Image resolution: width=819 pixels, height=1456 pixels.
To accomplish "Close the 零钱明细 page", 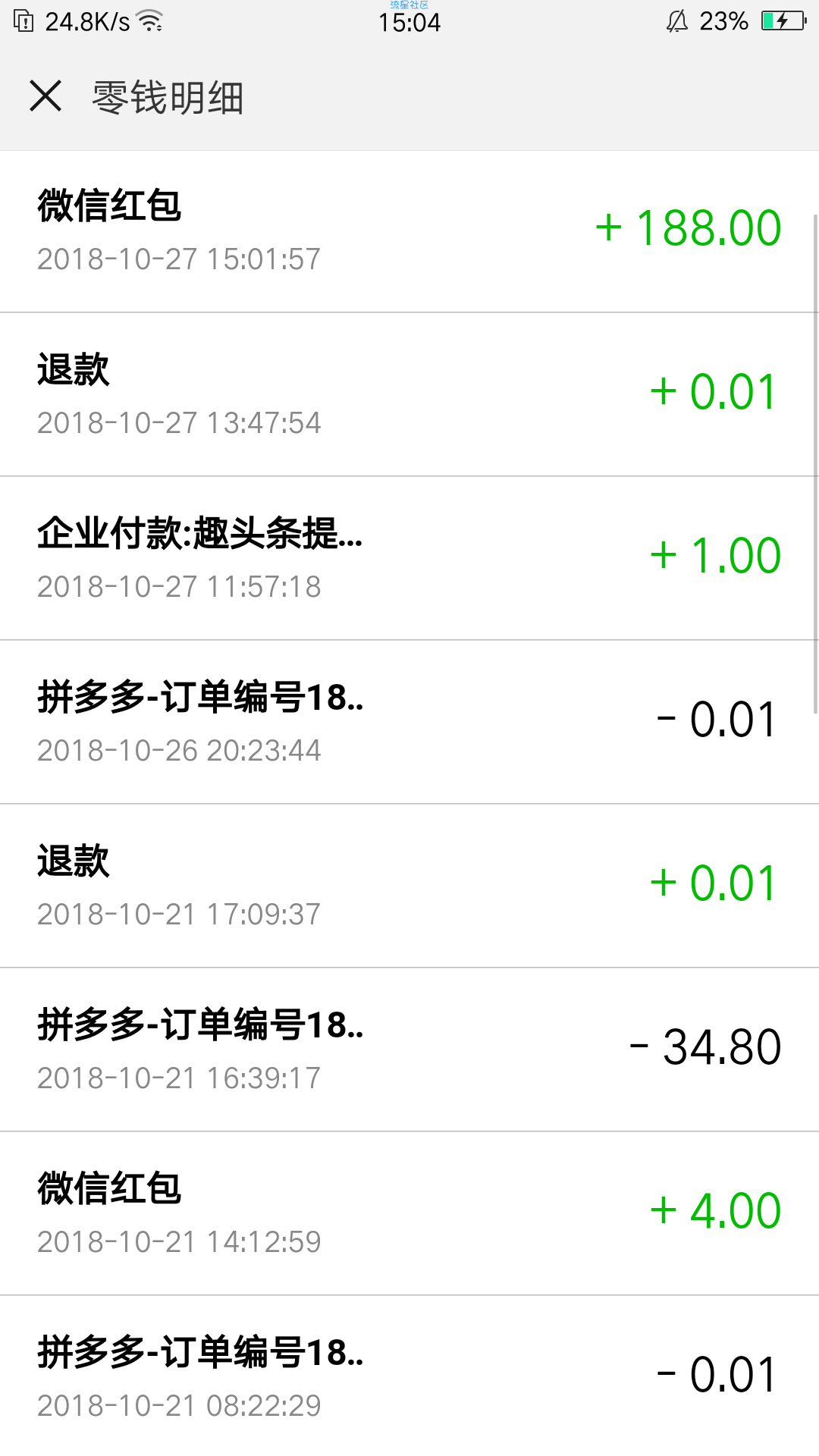I will pos(45,96).
